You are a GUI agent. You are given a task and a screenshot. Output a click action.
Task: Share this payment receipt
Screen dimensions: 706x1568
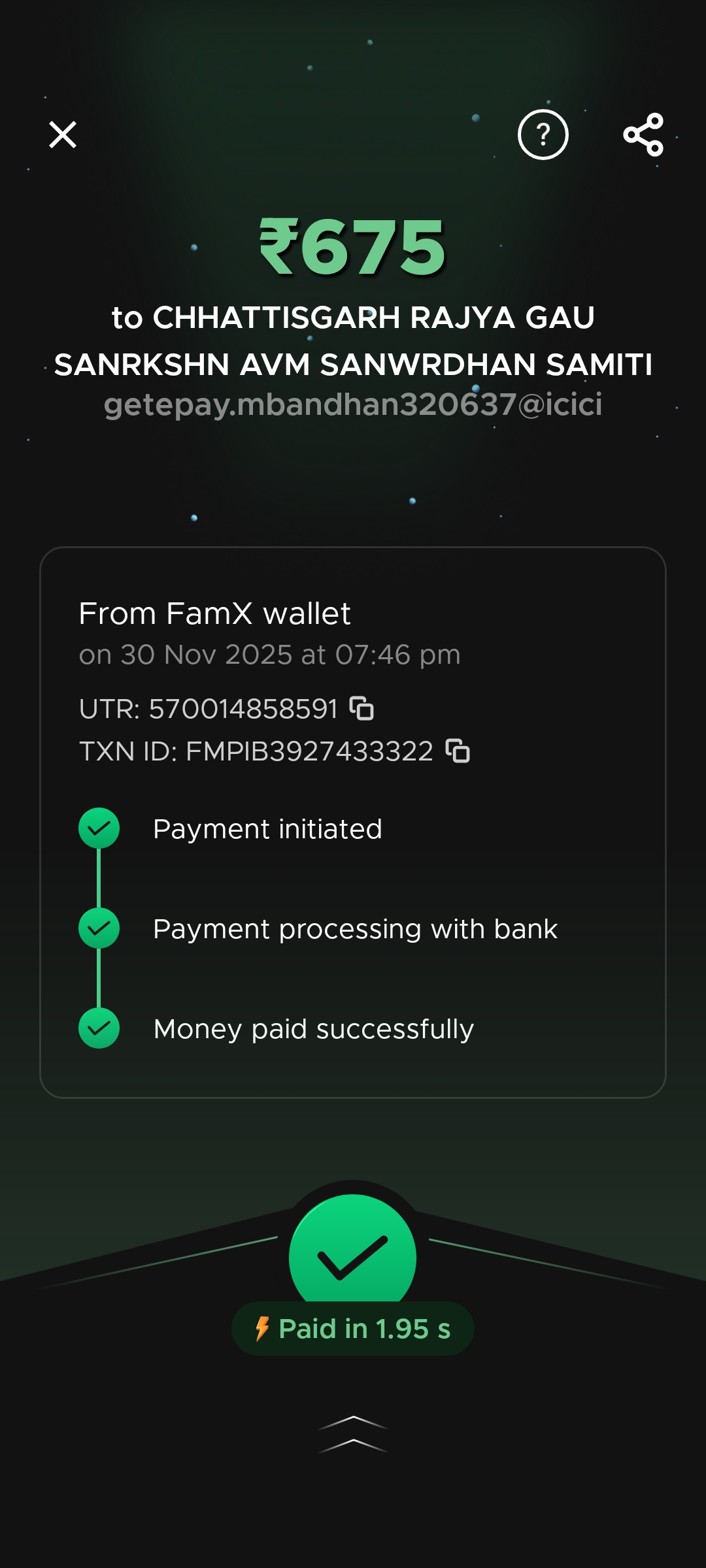[644, 135]
